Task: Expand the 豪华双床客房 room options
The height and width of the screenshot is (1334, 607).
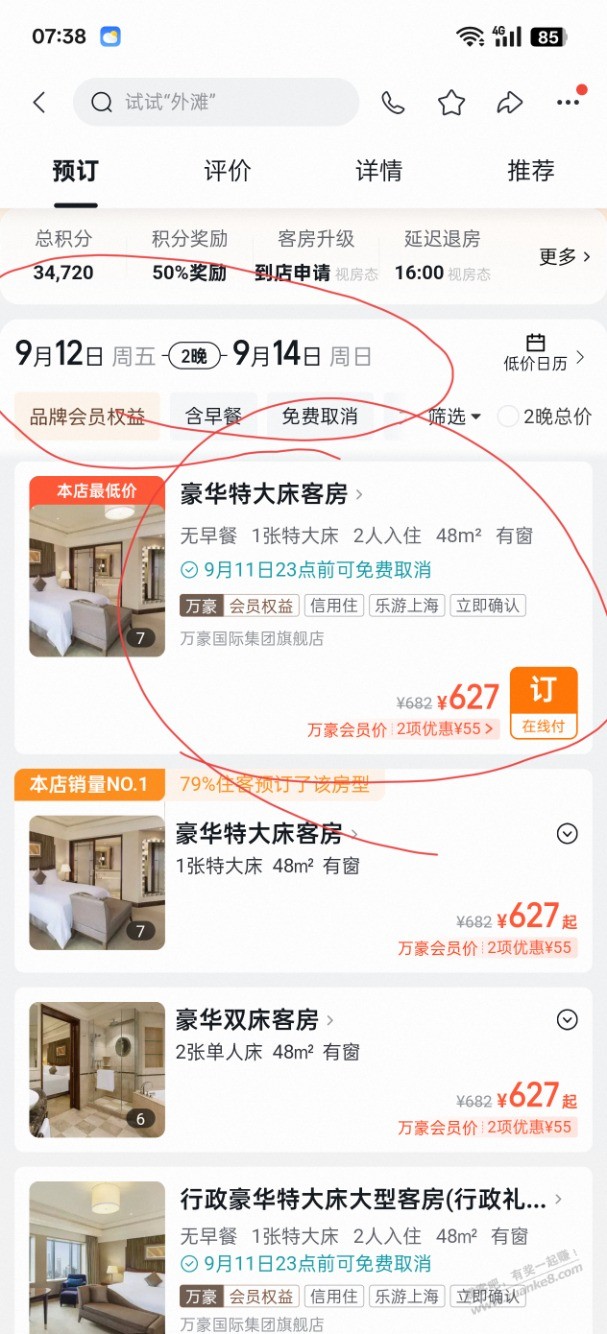Action: pyautogui.click(x=567, y=1020)
